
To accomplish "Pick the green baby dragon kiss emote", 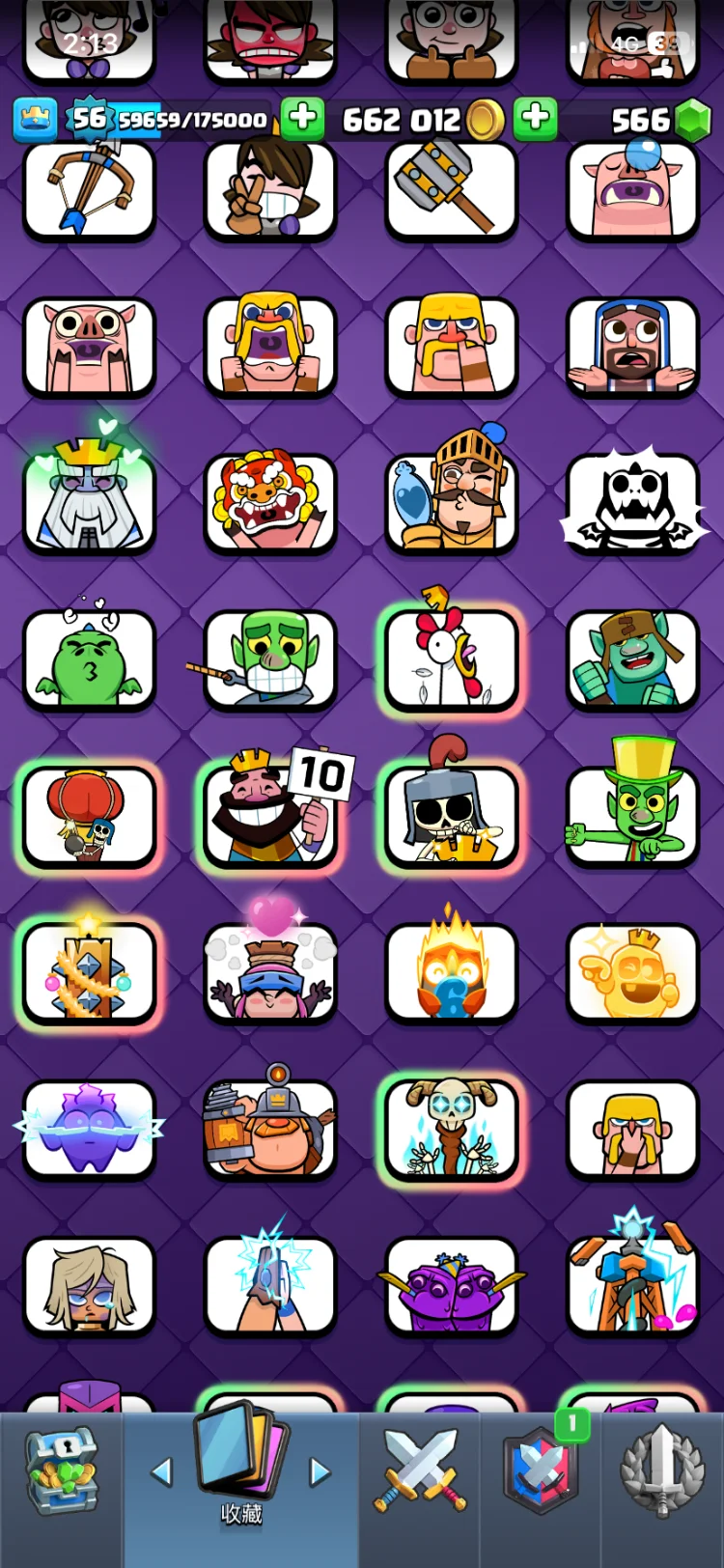I will coord(89,658).
